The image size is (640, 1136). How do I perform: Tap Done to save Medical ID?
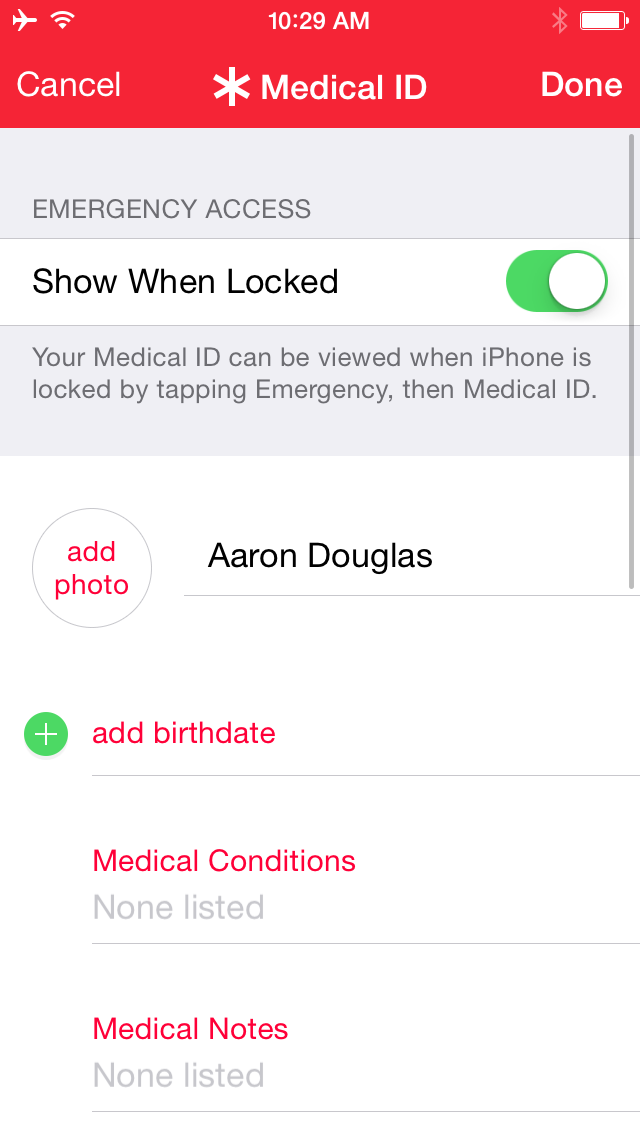tap(581, 85)
